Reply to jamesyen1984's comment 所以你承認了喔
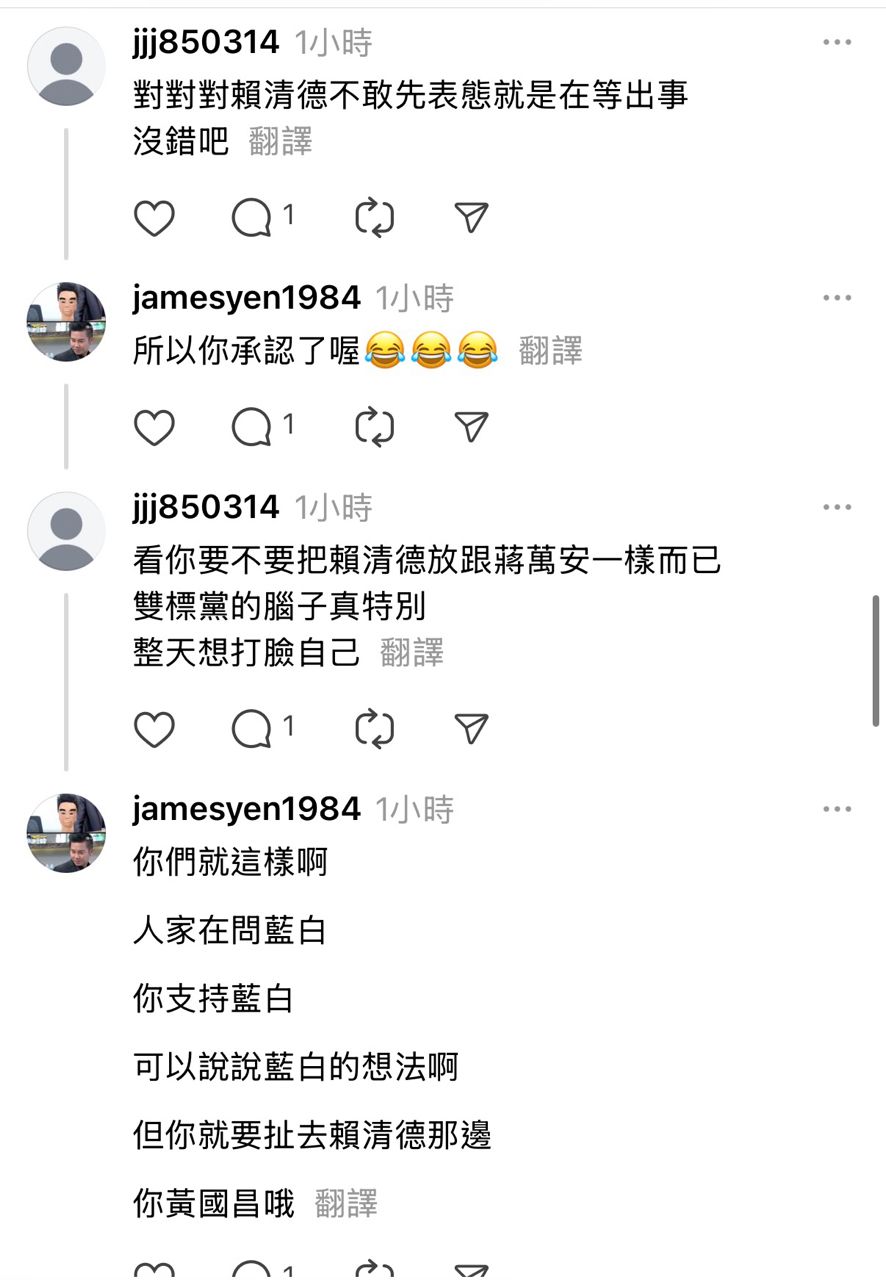 (x=252, y=428)
